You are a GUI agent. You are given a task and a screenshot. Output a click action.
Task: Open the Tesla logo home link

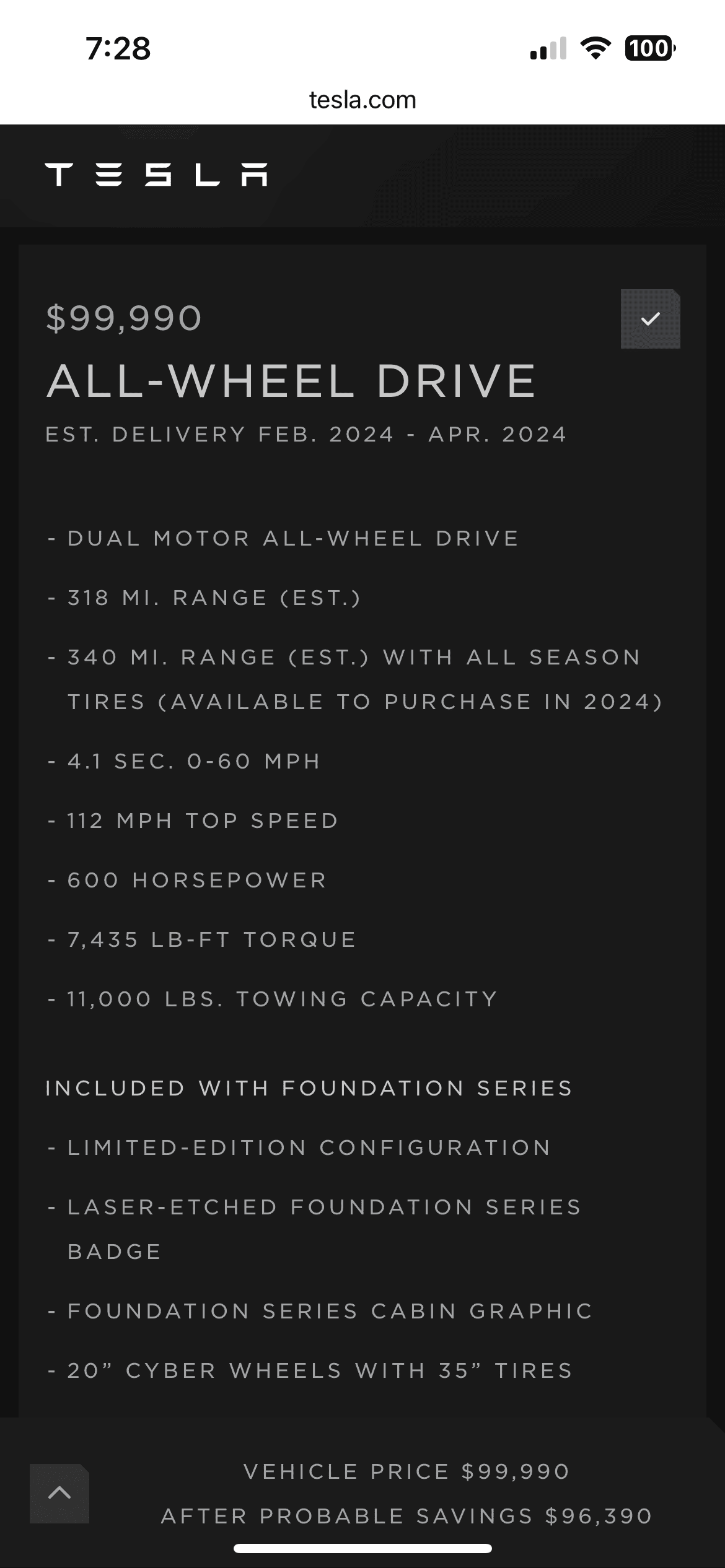pos(156,175)
